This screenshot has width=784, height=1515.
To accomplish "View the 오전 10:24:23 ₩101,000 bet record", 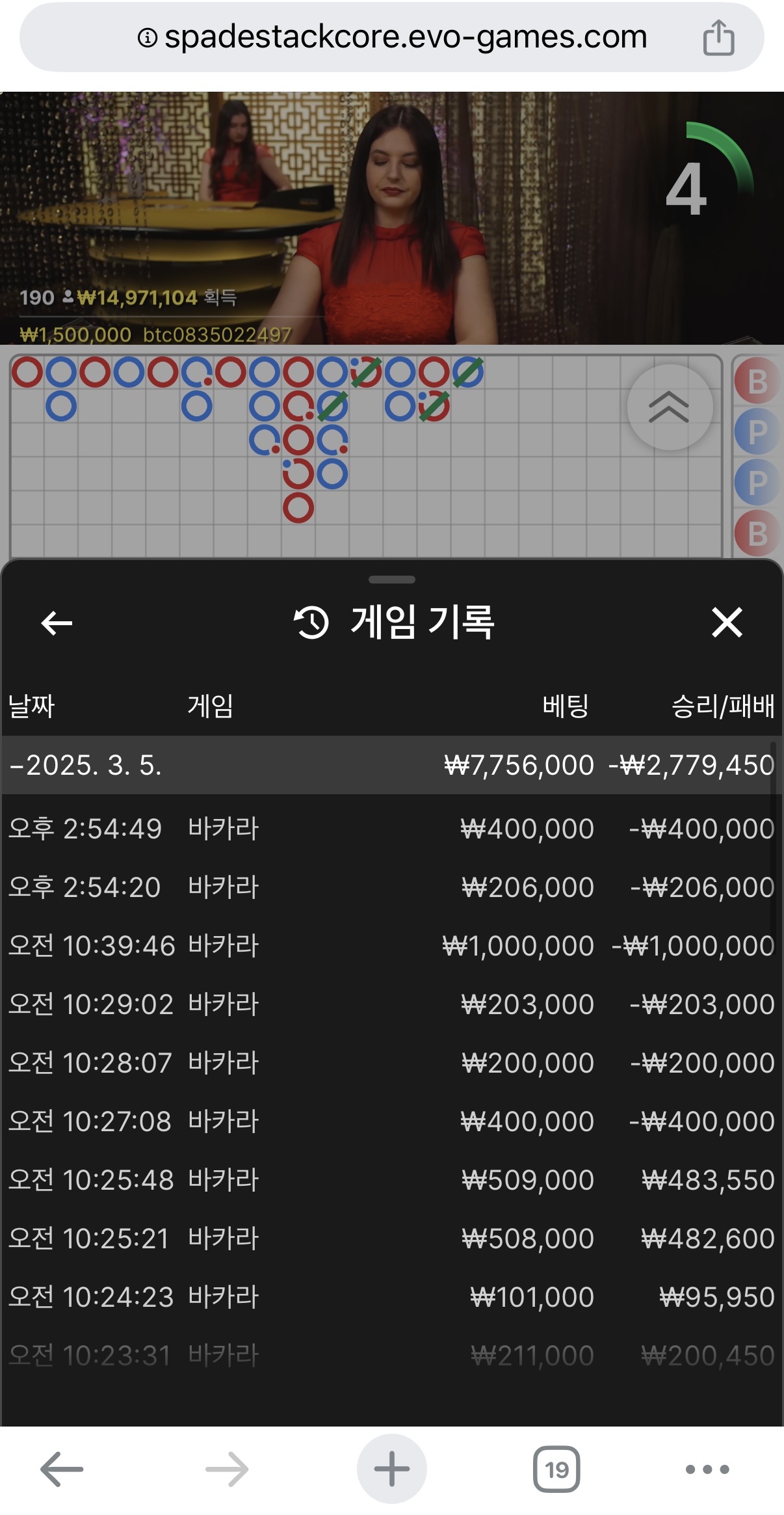I will (x=390, y=1297).
